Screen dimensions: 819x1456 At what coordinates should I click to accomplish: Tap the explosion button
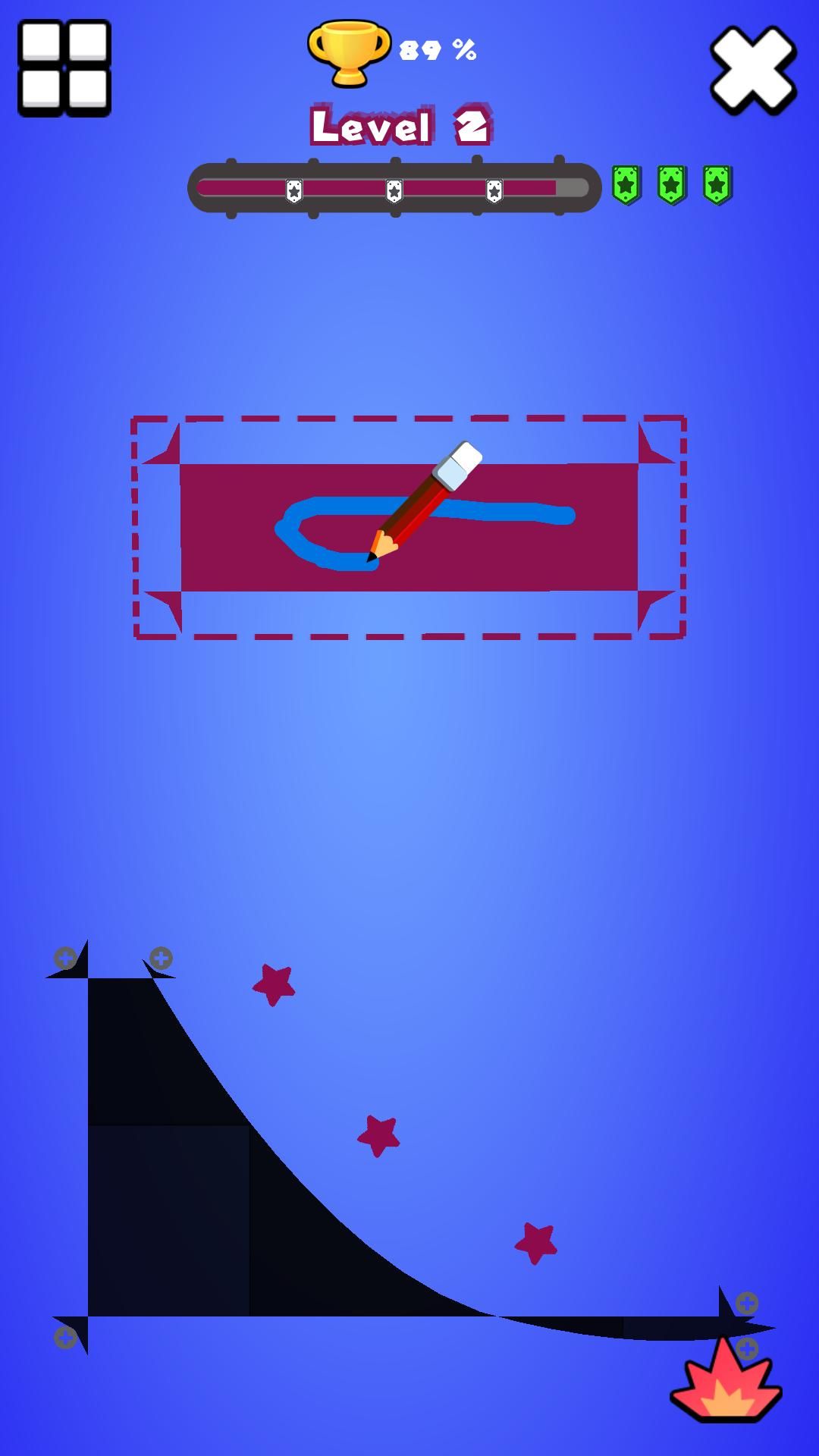[726, 1381]
